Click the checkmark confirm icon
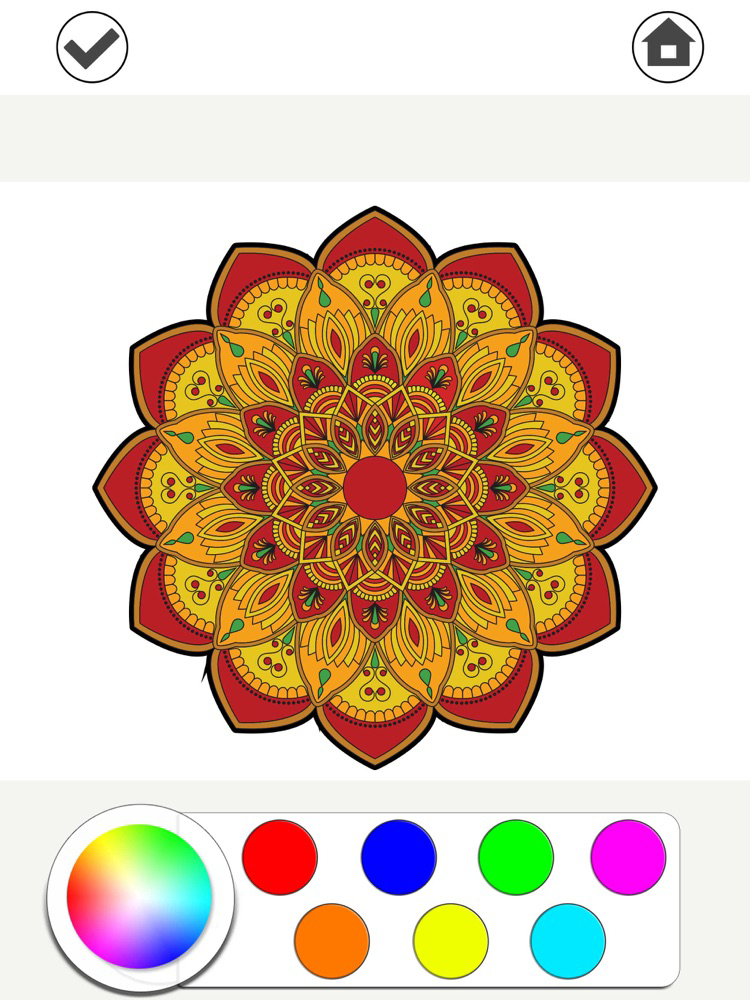Image resolution: width=750 pixels, height=1000 pixels. (91, 46)
